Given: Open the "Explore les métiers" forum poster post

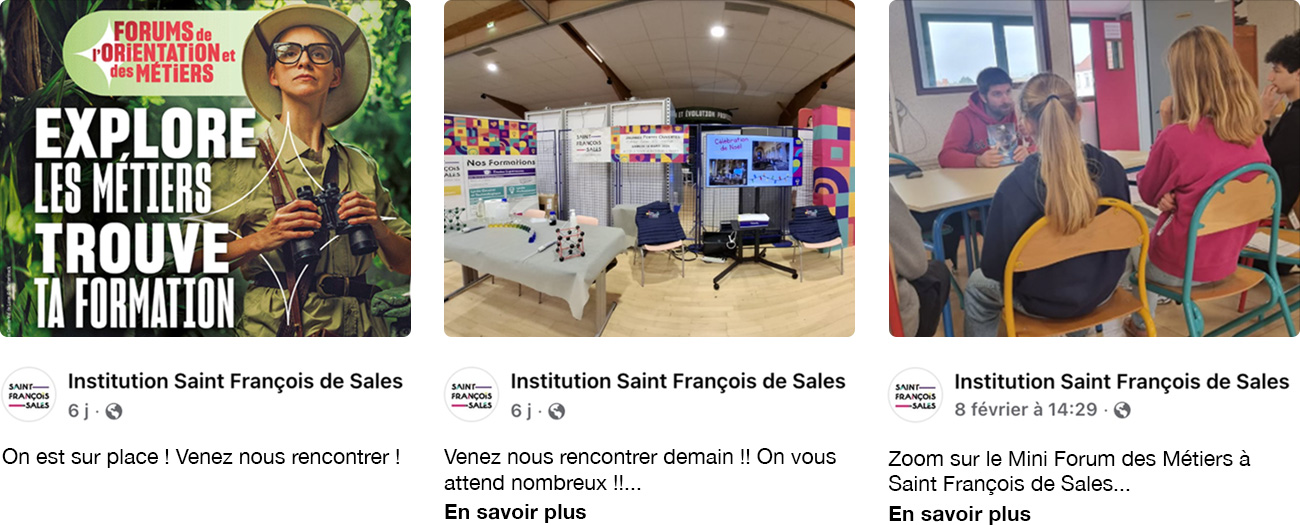Looking at the screenshot, I should (x=205, y=168).
